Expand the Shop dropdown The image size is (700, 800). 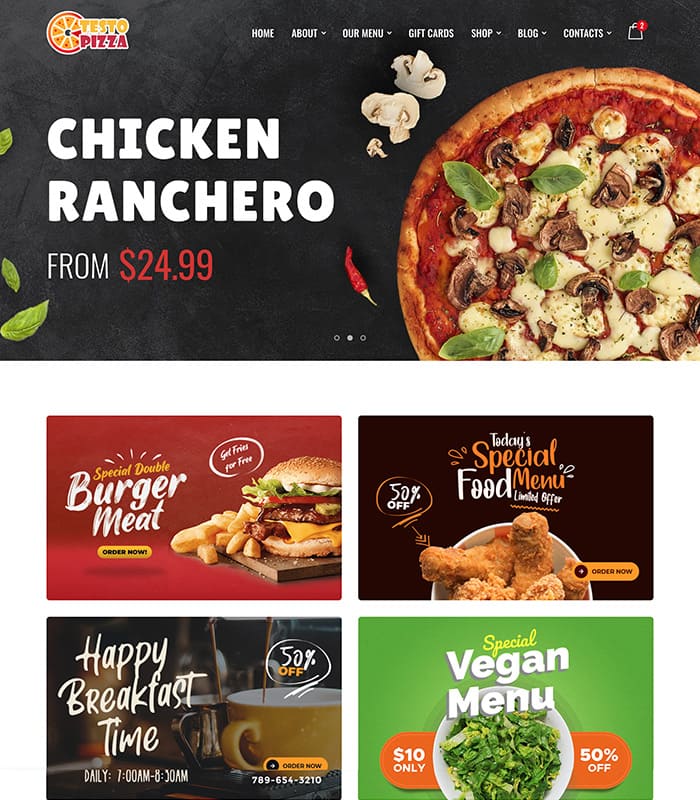coord(486,33)
